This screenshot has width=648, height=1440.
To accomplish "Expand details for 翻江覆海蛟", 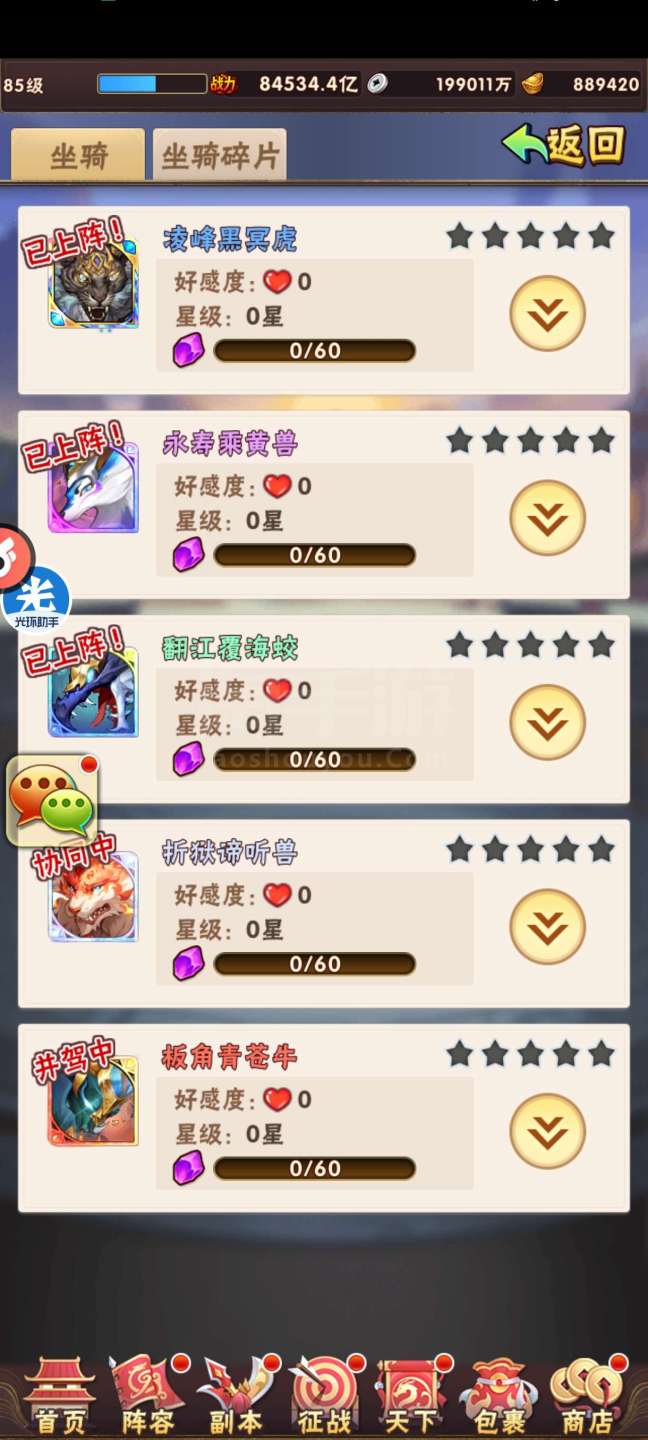I will 547,722.
